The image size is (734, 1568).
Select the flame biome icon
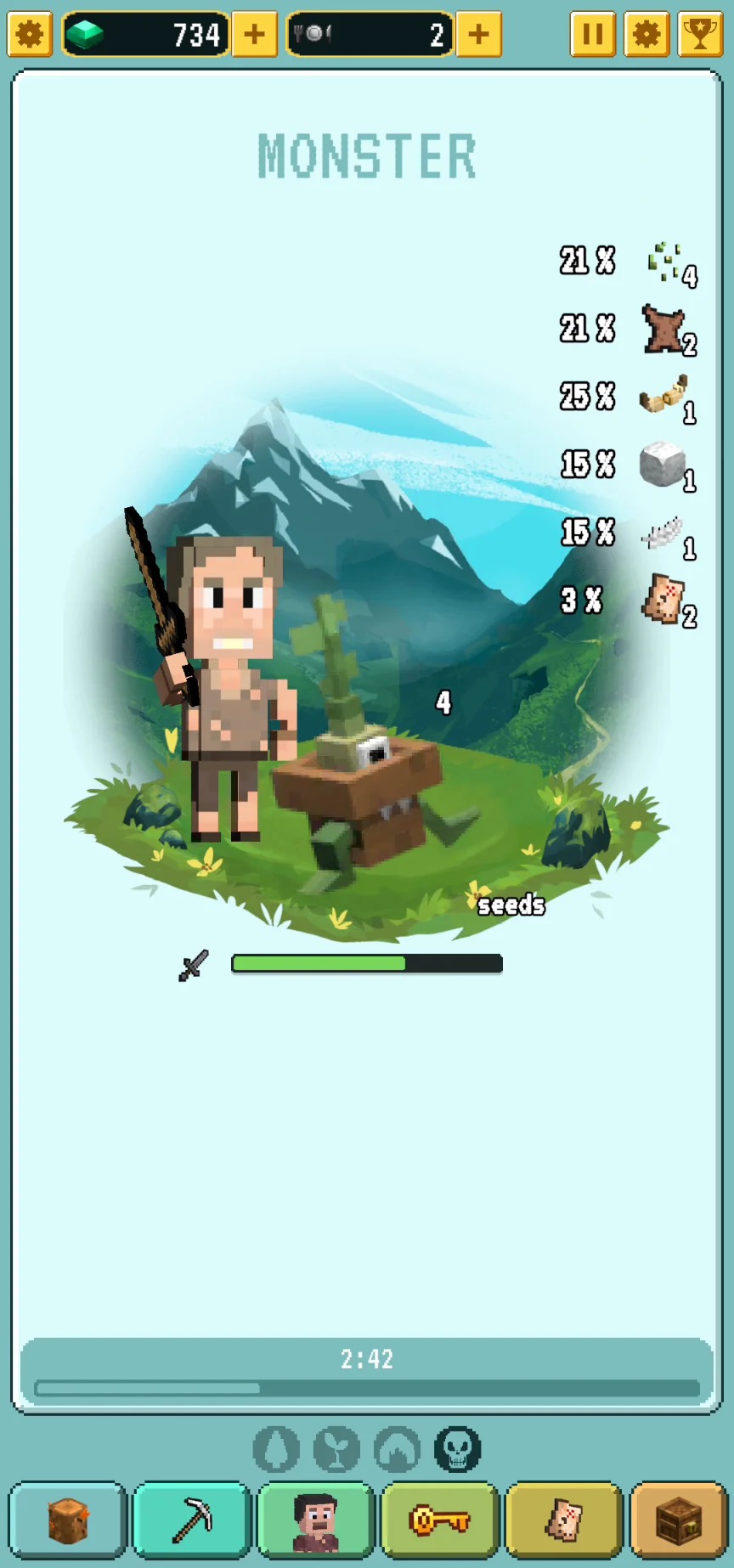(x=397, y=1449)
